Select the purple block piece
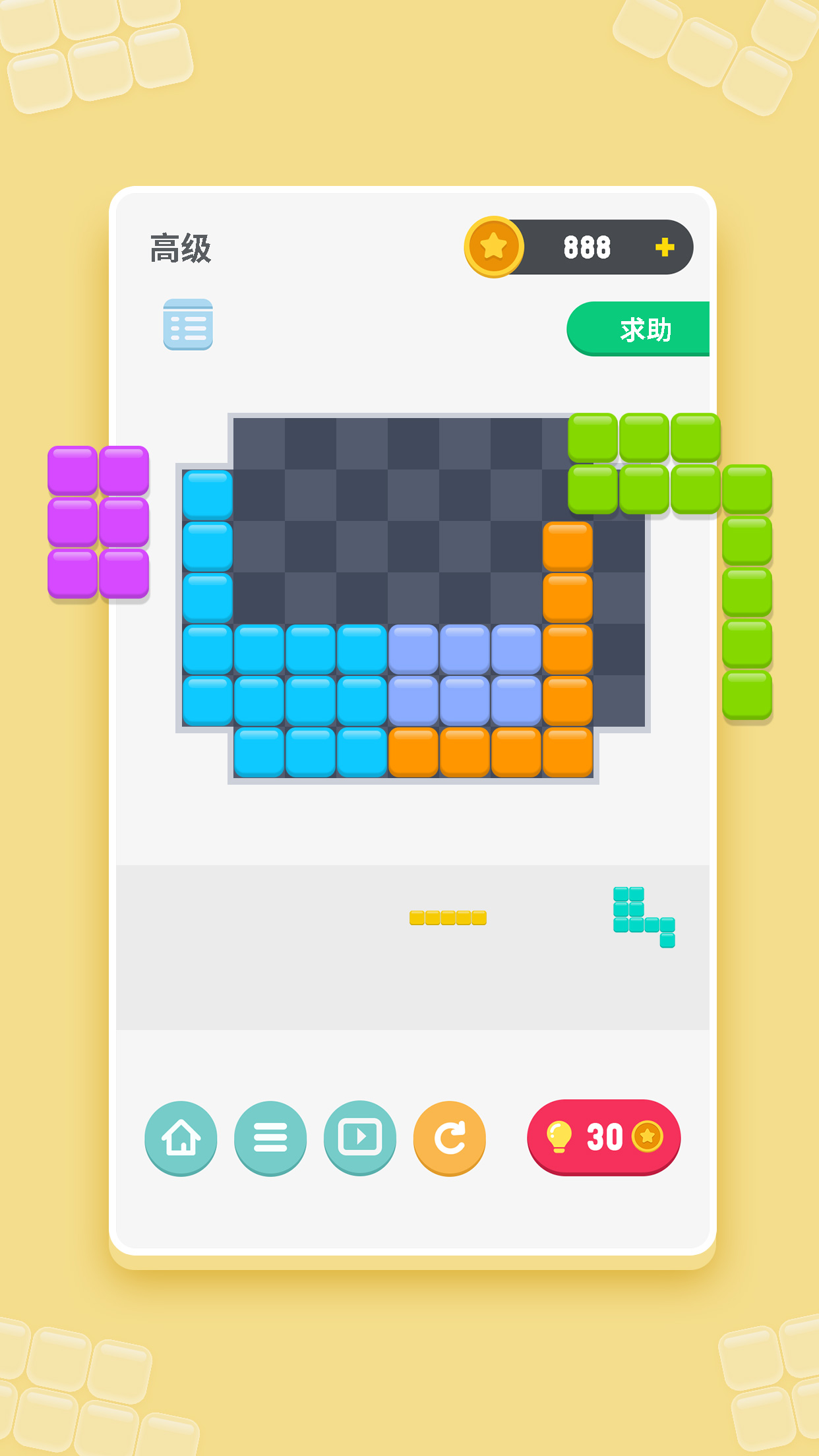Viewport: 819px width, 1456px height. tap(98, 522)
